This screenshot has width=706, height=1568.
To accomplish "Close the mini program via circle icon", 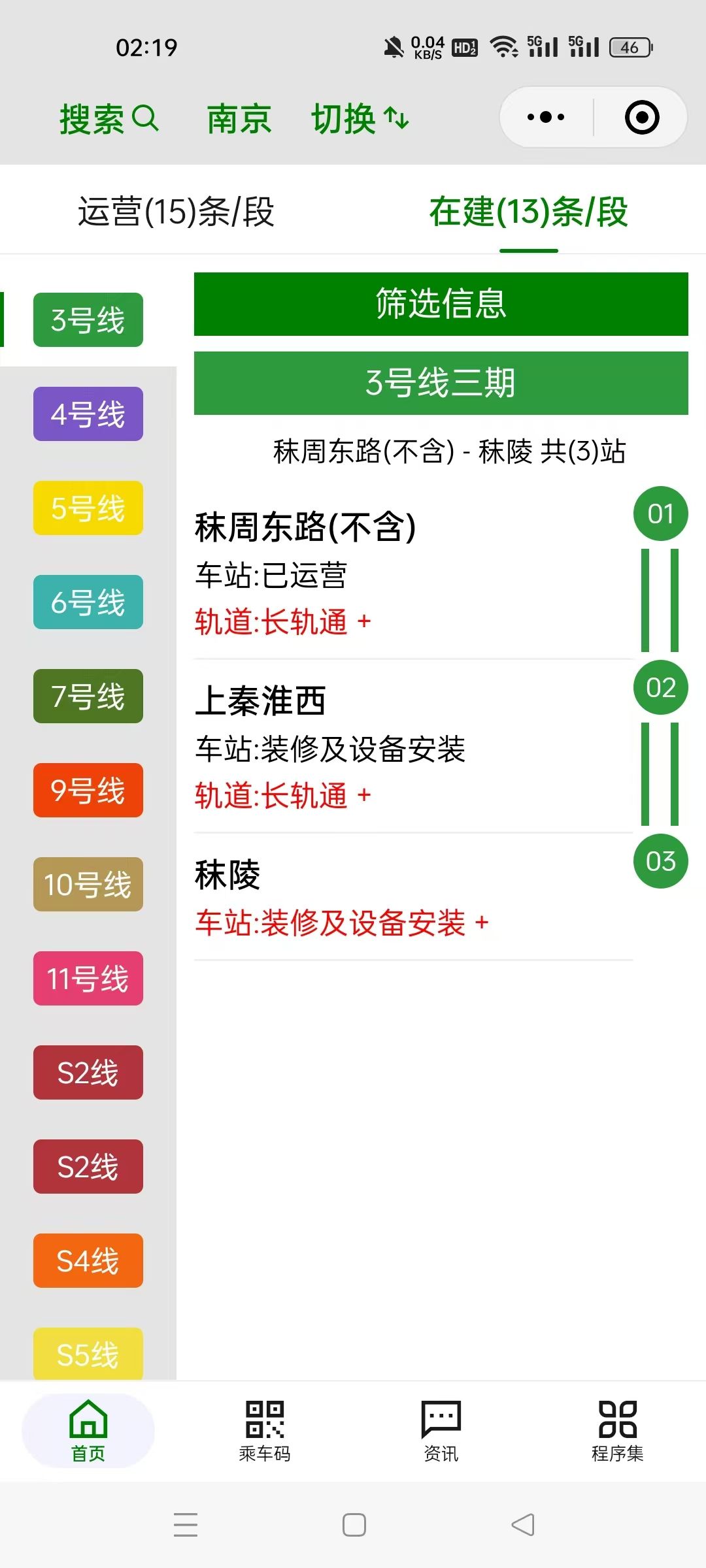I will pos(641,118).
